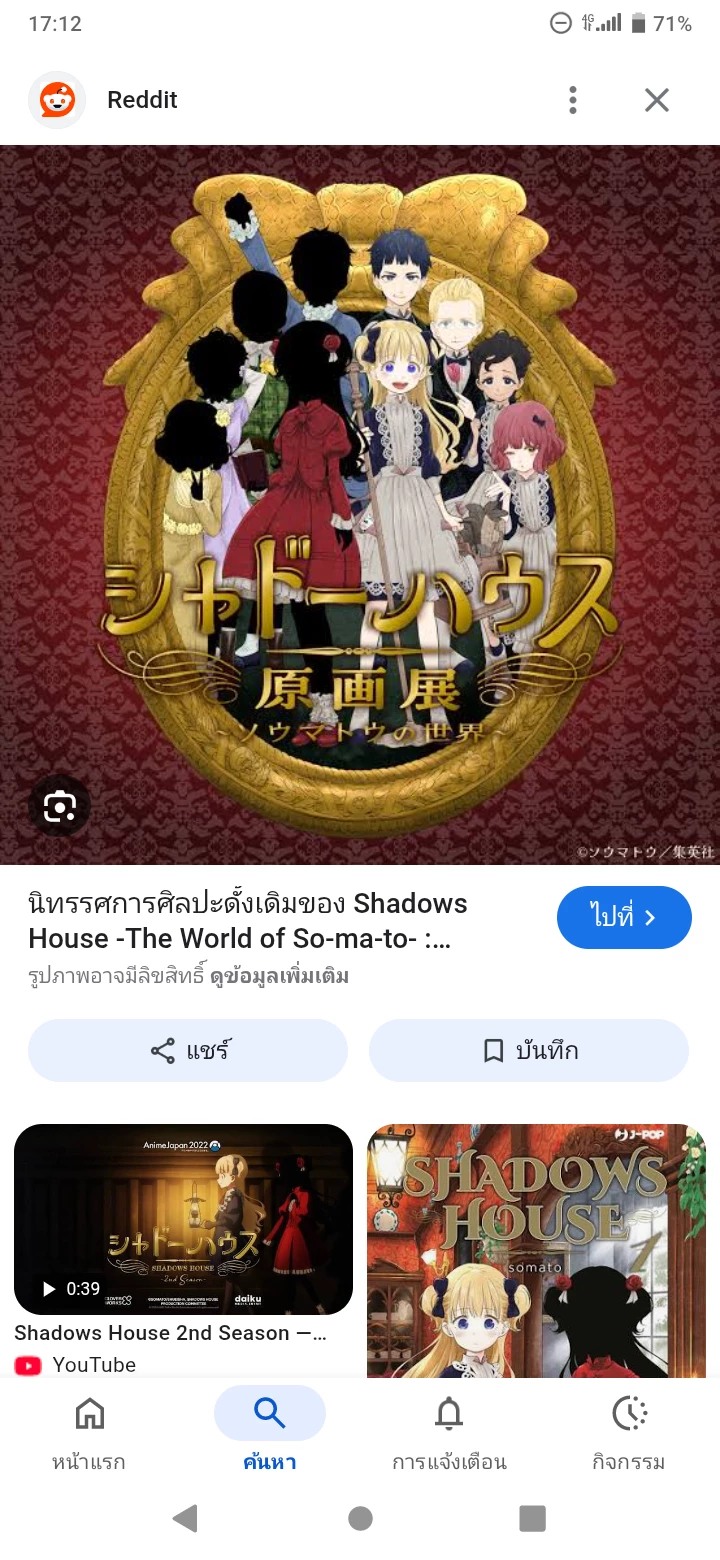
Task: Open Shadows House 2nd Season YouTube video
Action: (x=183, y=1219)
